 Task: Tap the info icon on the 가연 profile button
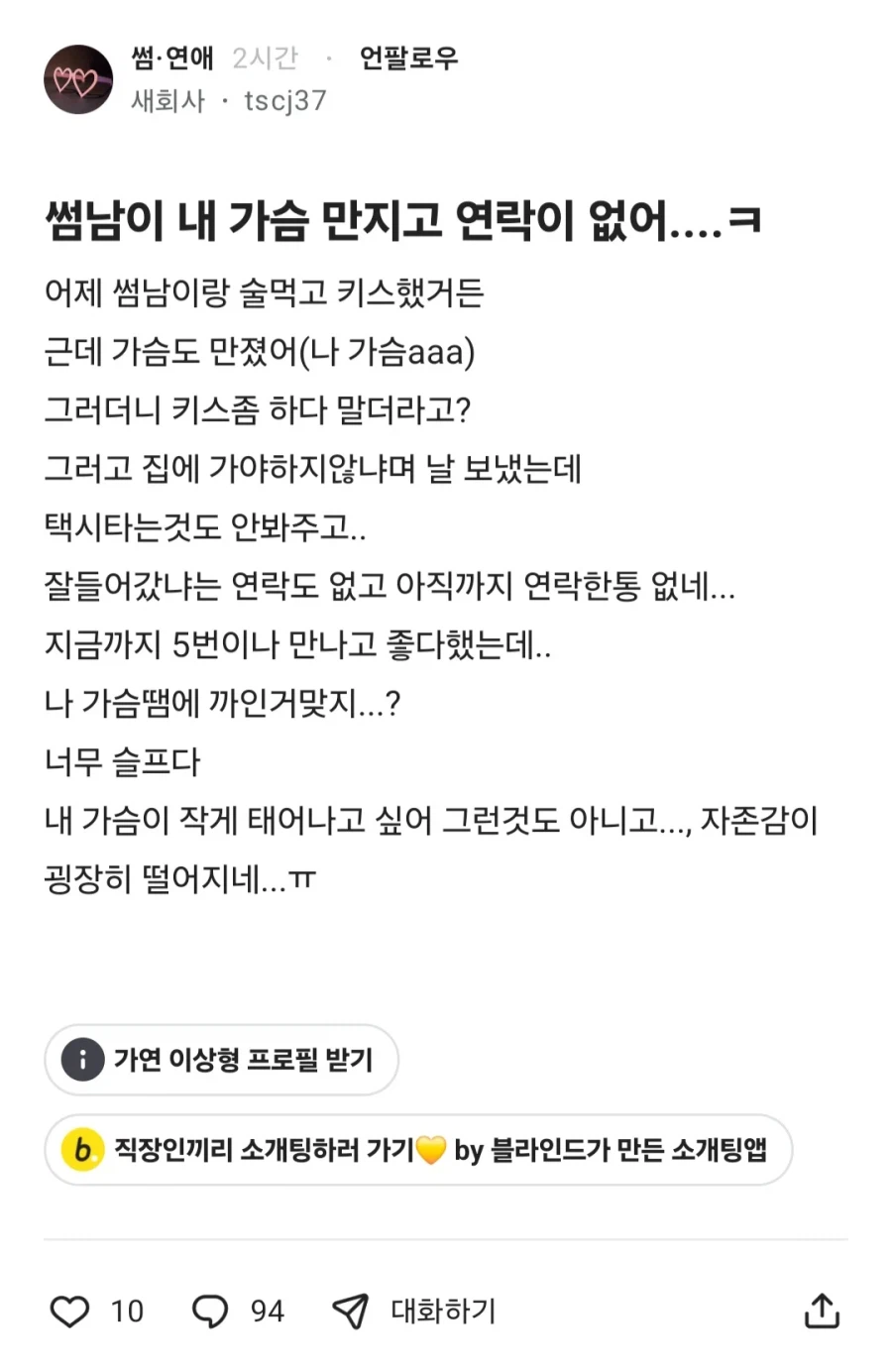(x=82, y=1060)
